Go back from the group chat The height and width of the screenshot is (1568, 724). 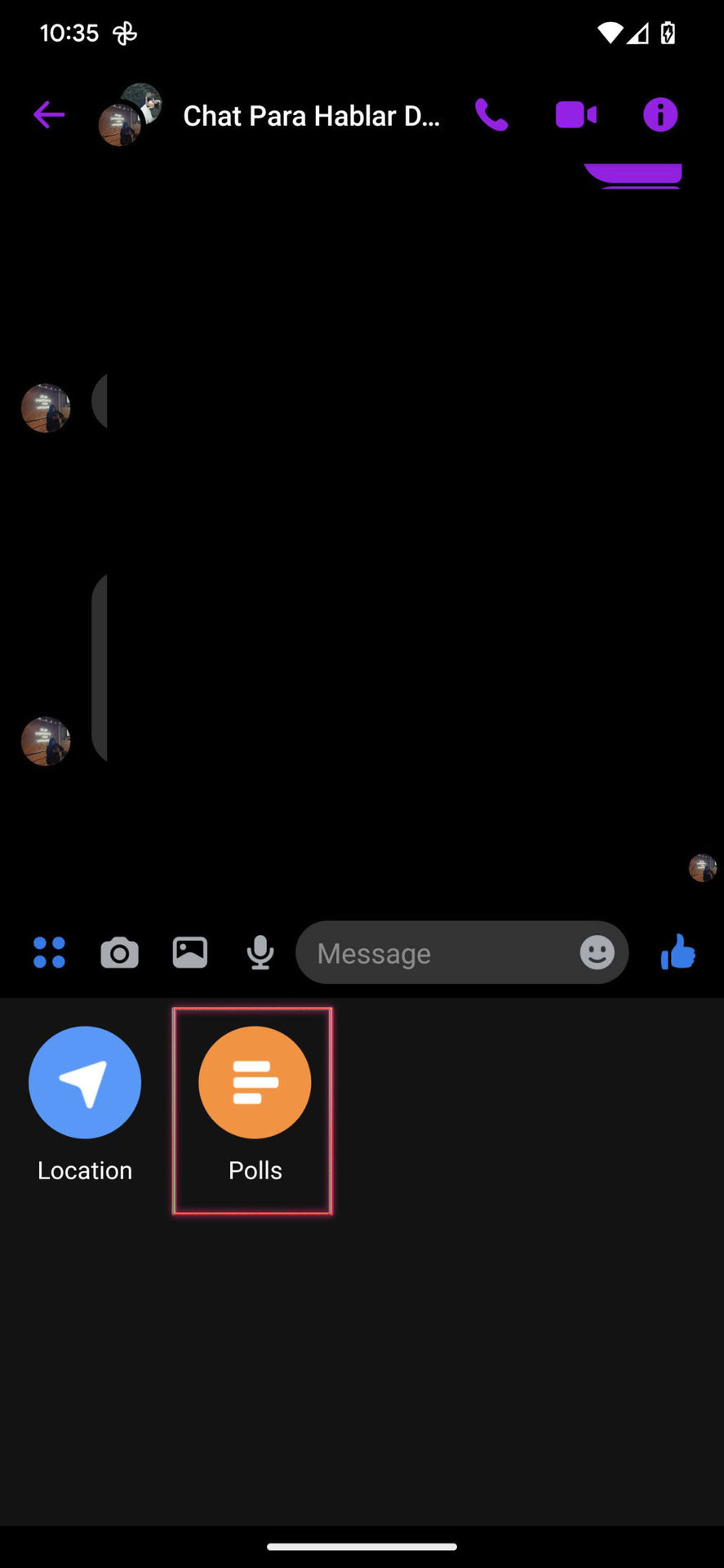click(49, 115)
